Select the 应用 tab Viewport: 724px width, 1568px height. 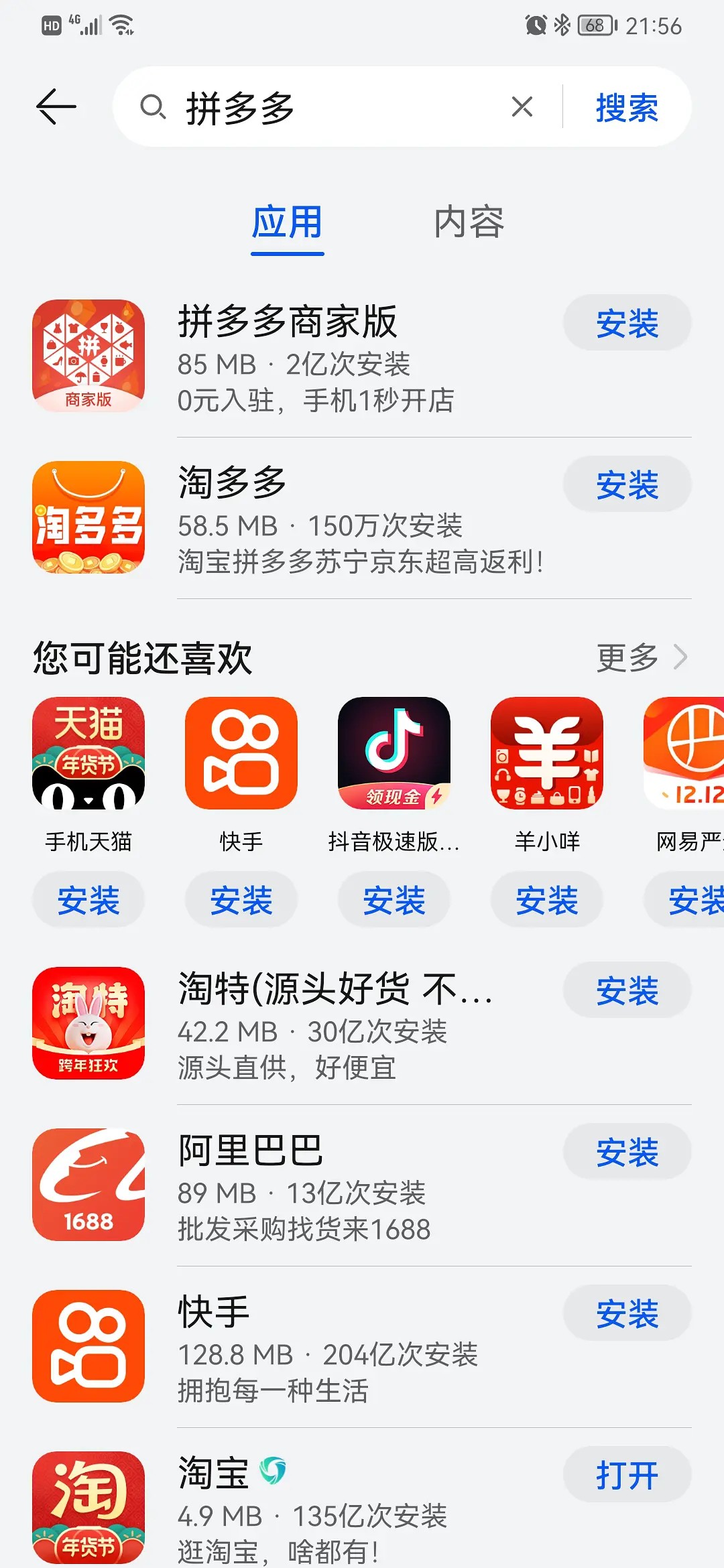[287, 223]
